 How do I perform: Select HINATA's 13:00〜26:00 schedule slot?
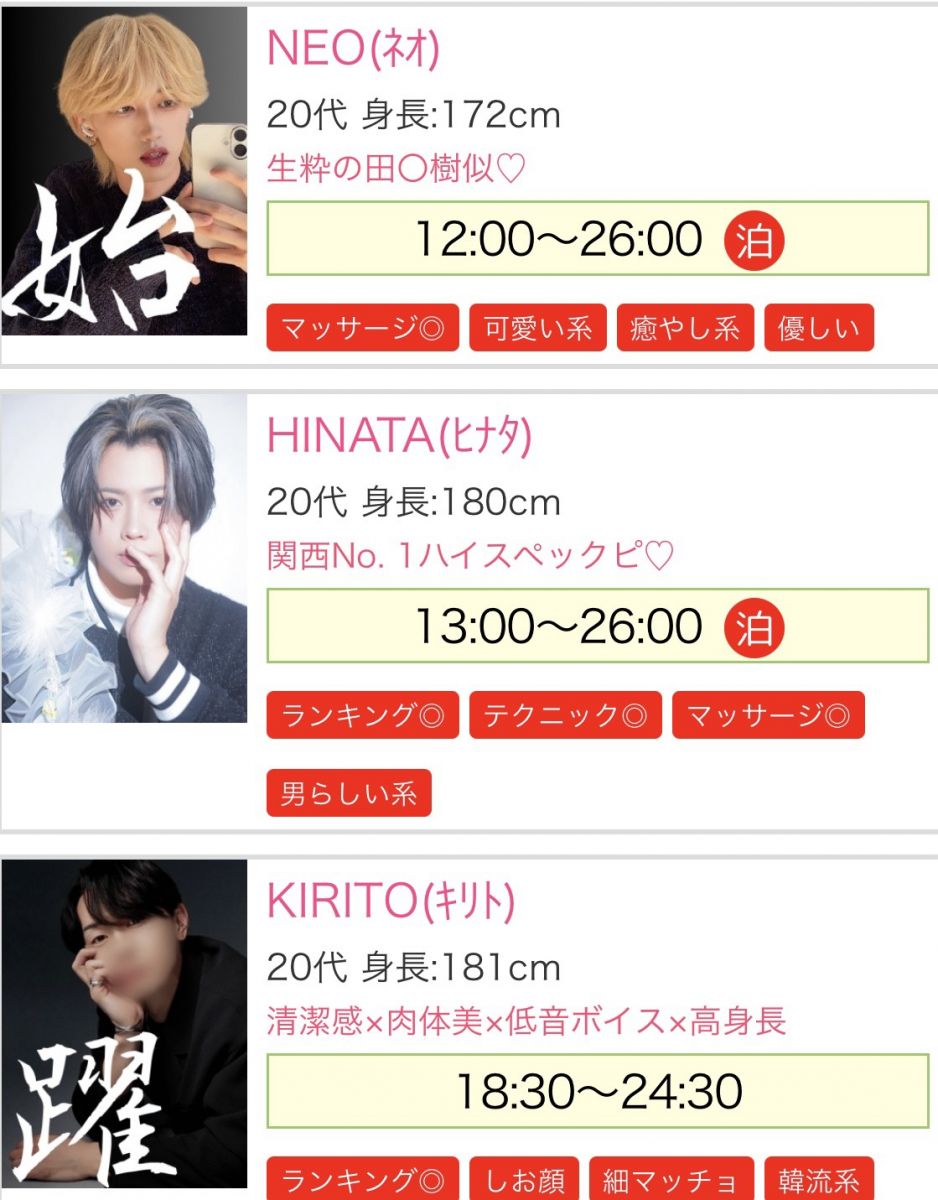coord(597,626)
